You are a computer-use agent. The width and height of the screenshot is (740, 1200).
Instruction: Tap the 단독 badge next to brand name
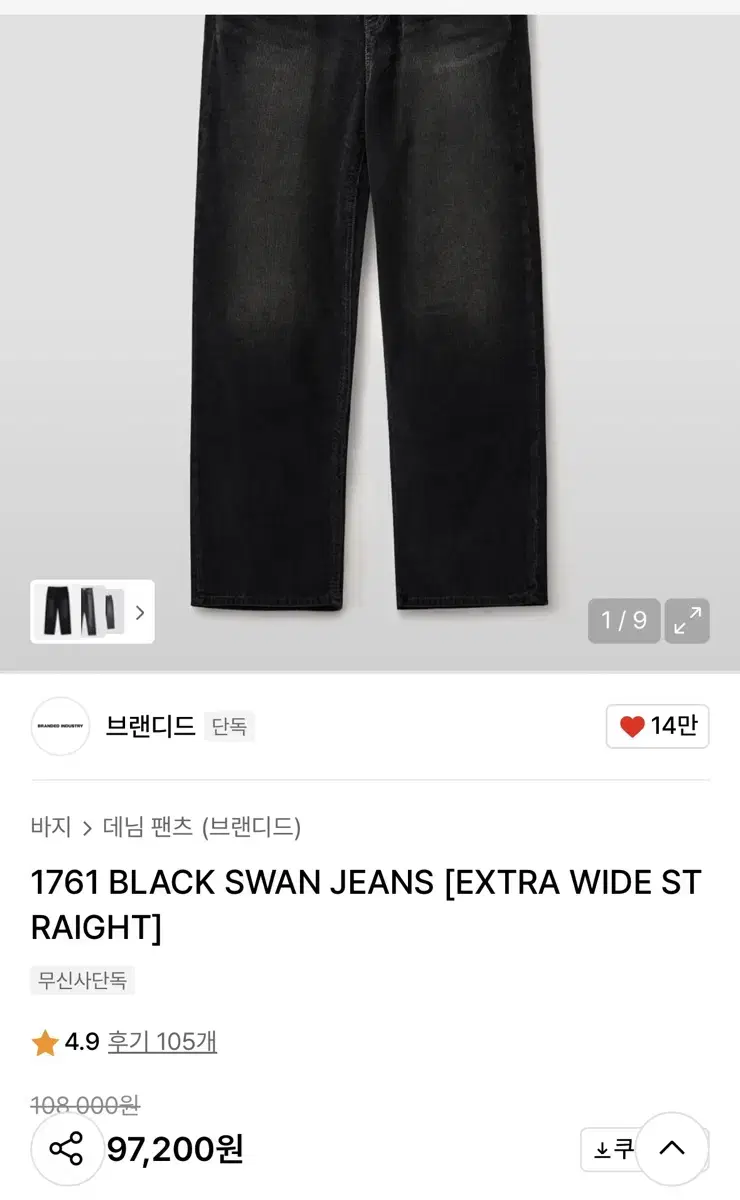point(230,727)
